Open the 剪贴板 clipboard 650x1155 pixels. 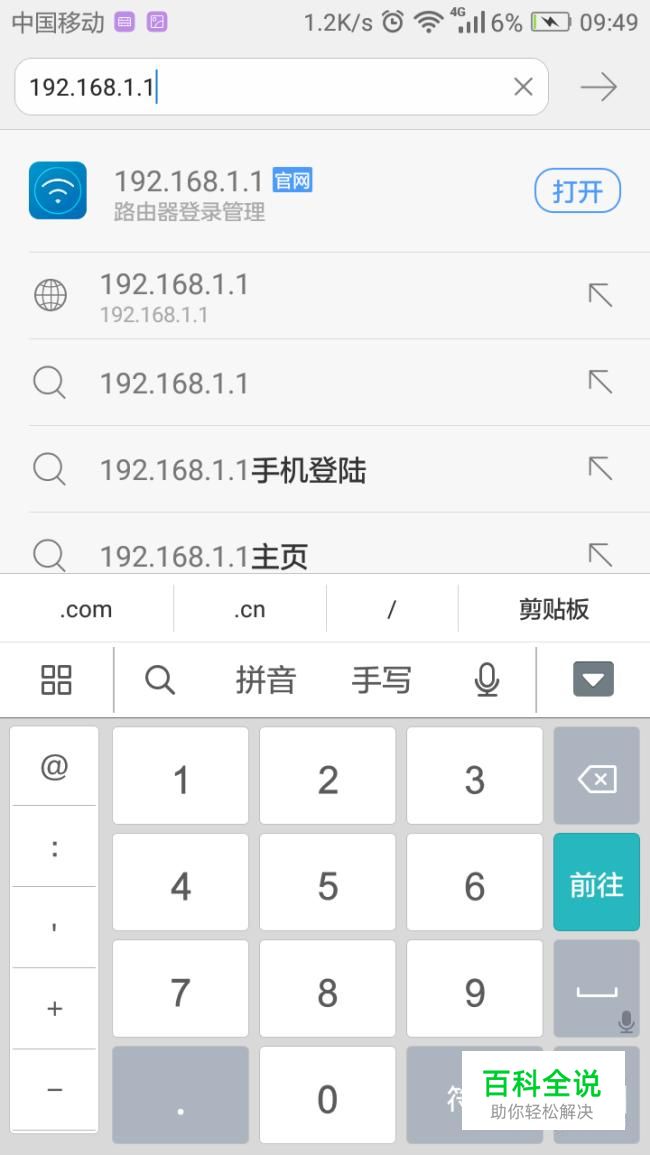tap(554, 609)
